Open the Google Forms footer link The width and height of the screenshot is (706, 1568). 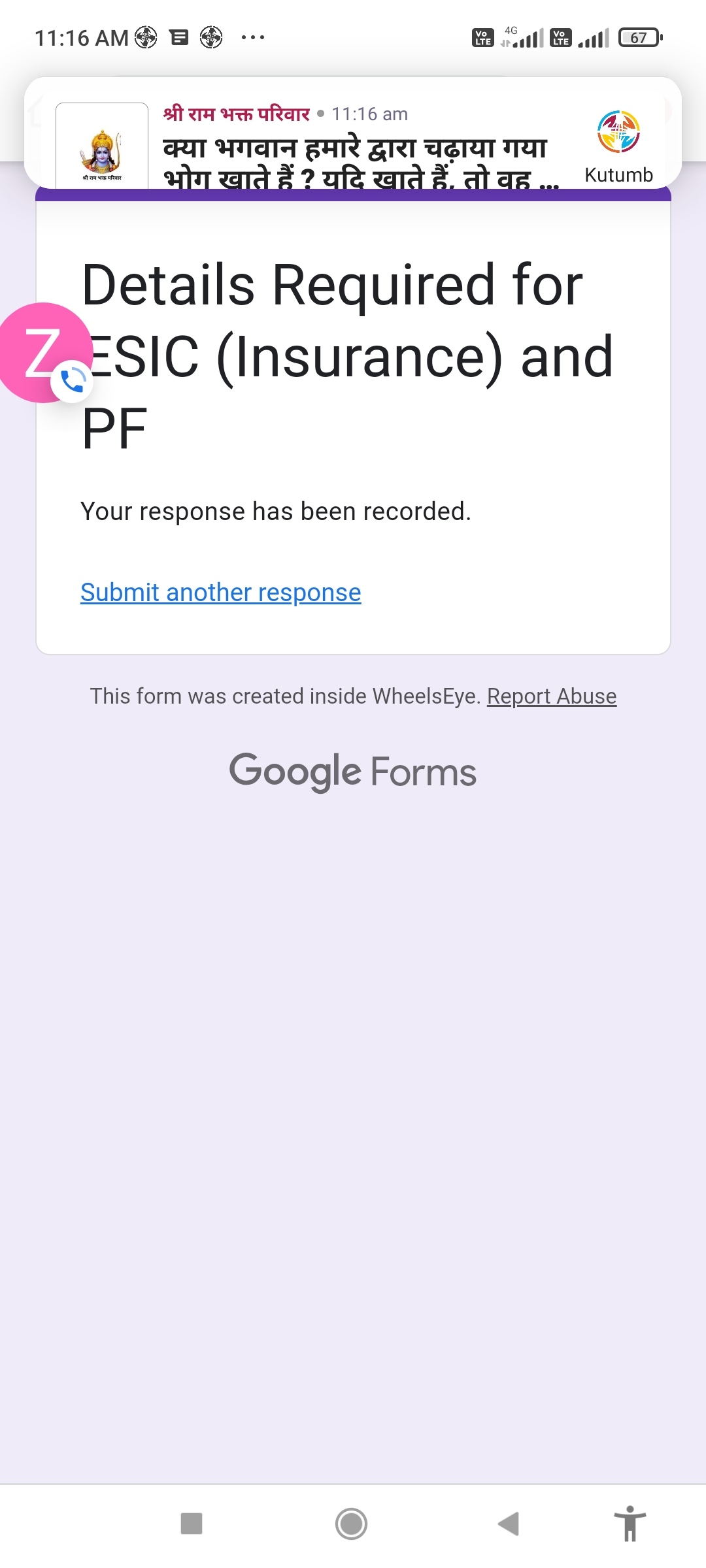coord(353,772)
